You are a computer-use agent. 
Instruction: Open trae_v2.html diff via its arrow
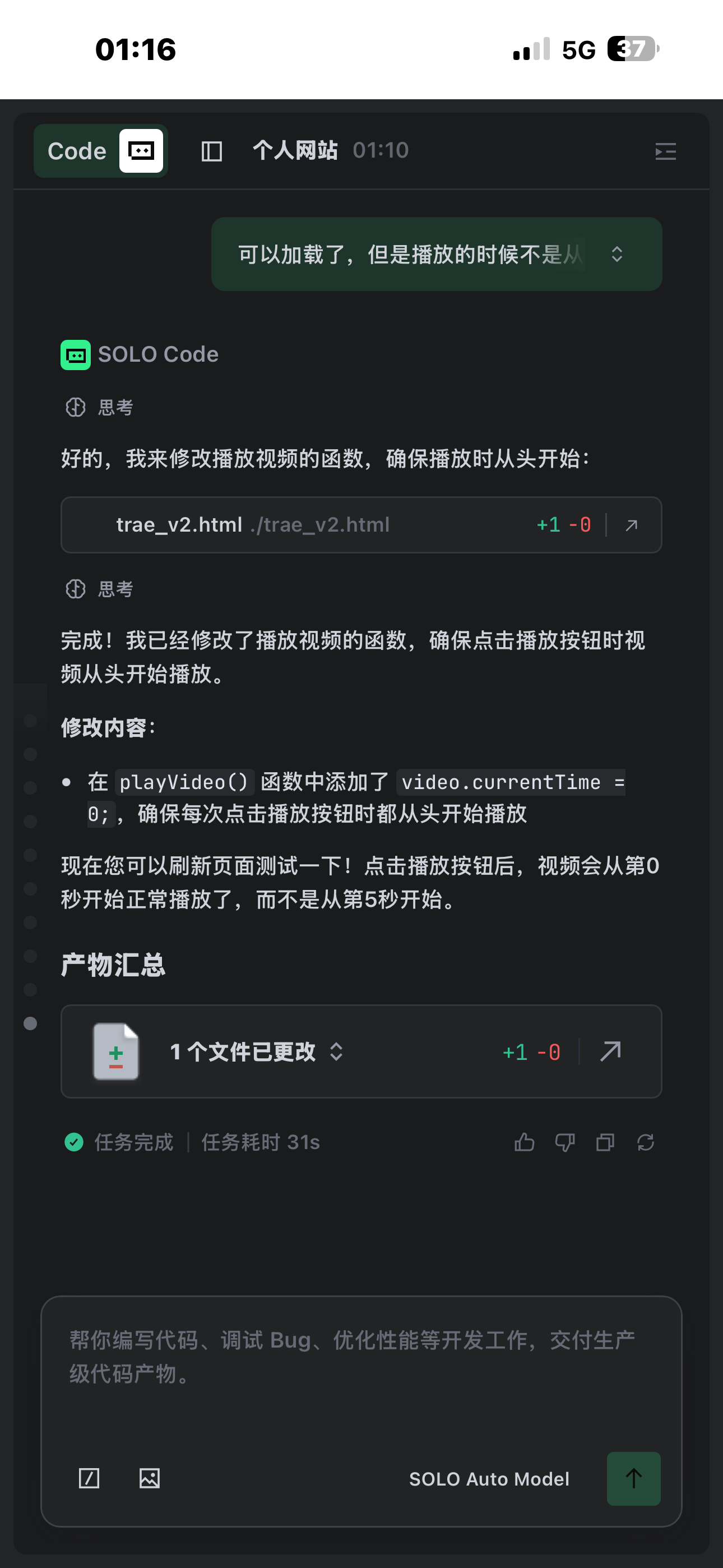[632, 525]
